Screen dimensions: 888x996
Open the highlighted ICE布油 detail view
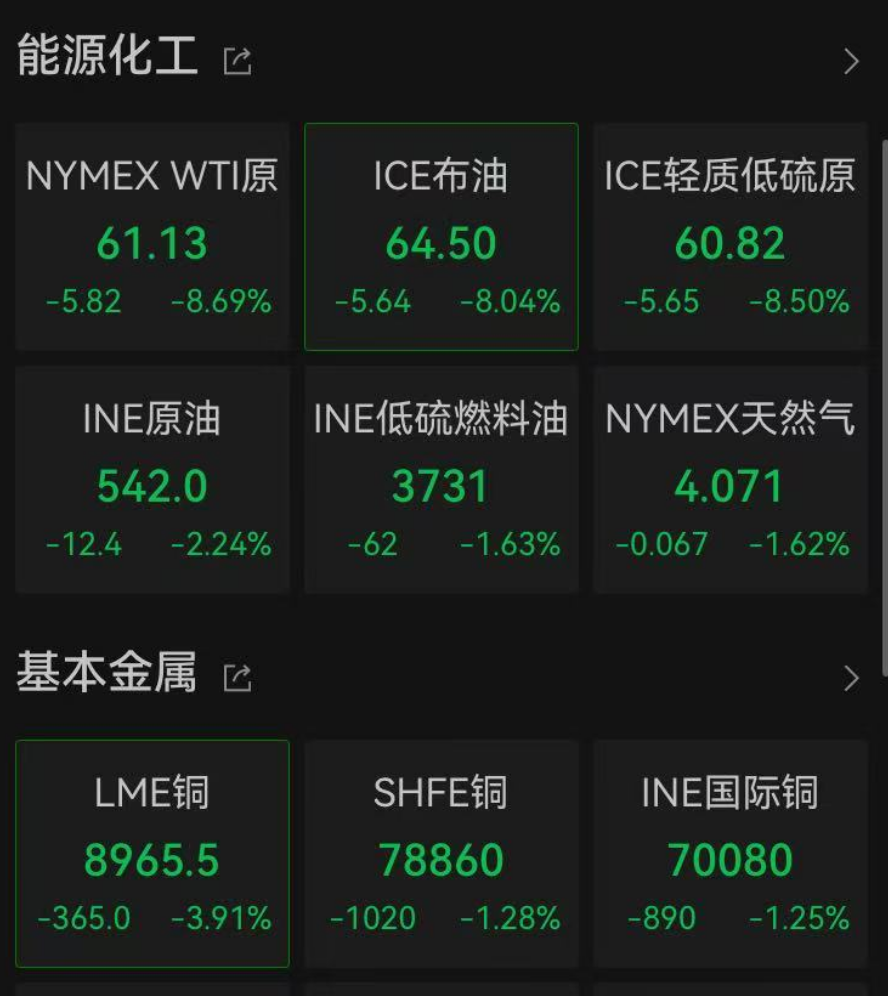tap(441, 236)
